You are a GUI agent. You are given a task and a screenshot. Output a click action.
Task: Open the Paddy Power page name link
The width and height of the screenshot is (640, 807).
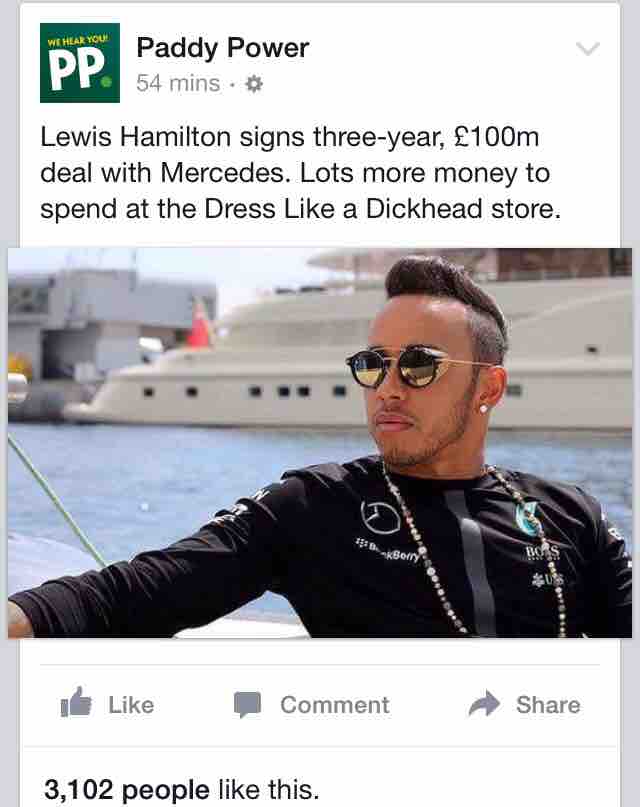(222, 47)
